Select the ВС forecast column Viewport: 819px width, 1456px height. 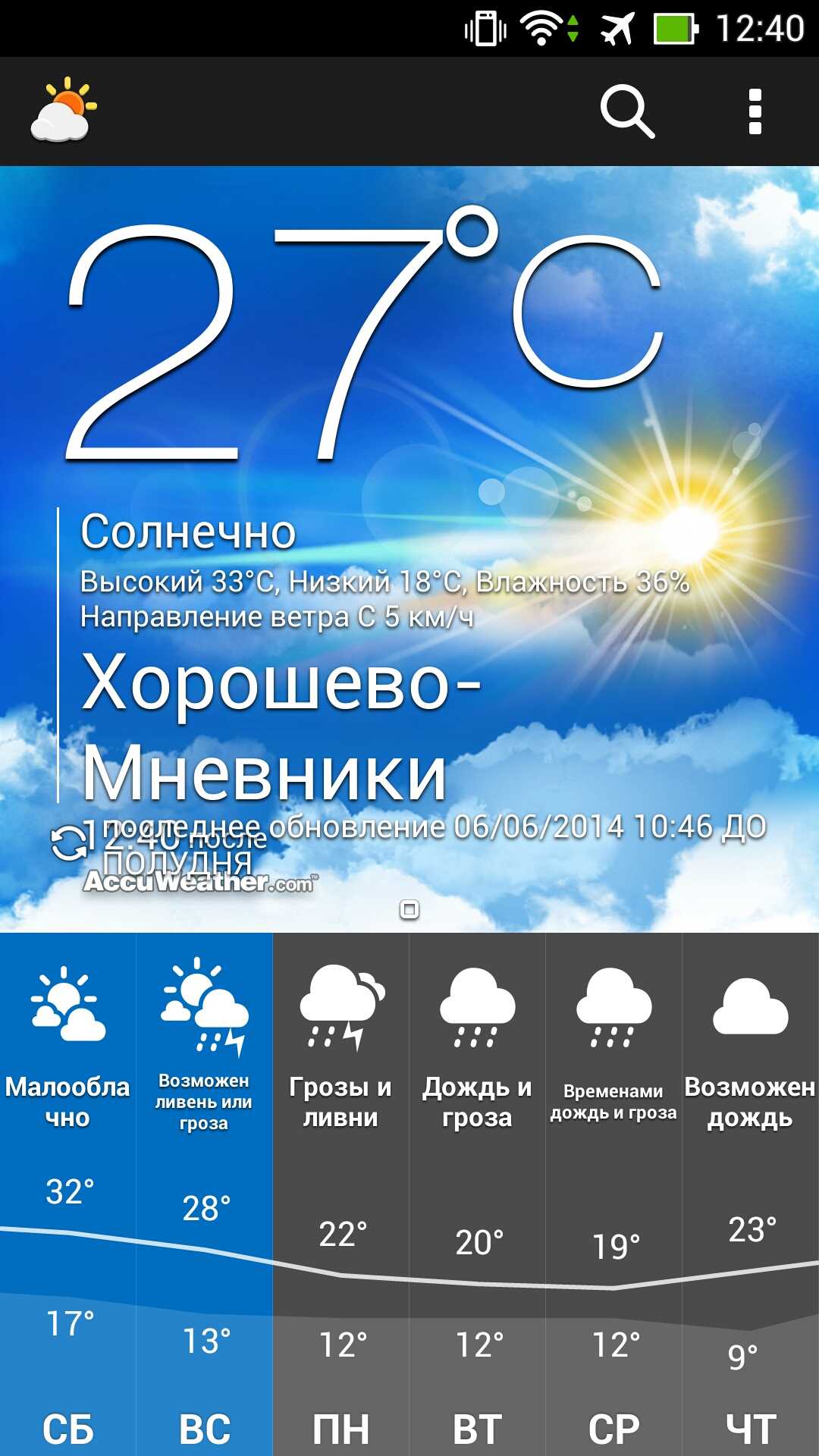coord(205,1194)
